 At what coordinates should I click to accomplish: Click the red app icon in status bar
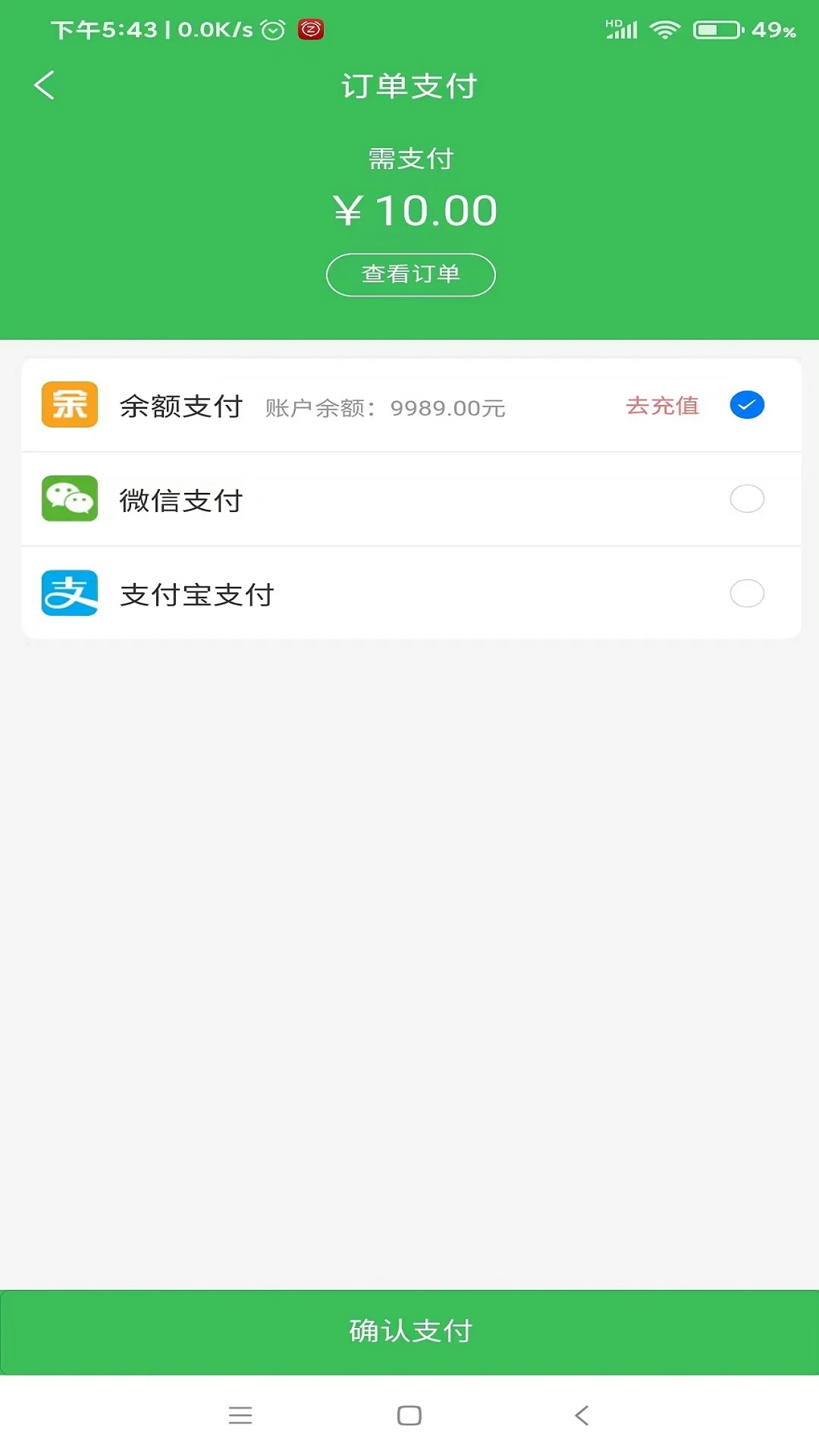click(x=311, y=29)
